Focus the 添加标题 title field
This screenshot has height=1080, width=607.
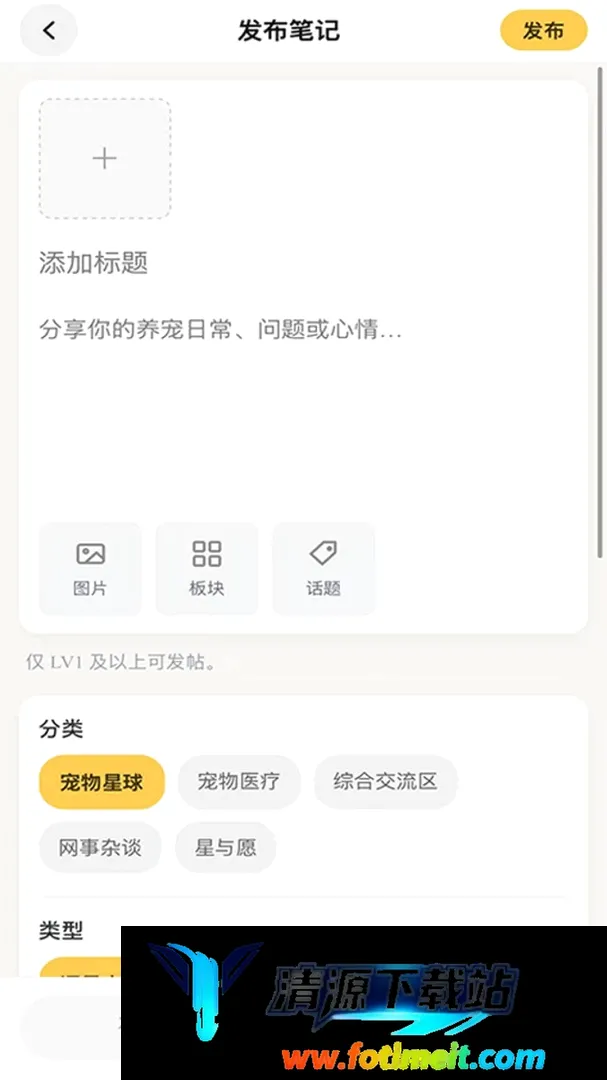click(x=303, y=263)
